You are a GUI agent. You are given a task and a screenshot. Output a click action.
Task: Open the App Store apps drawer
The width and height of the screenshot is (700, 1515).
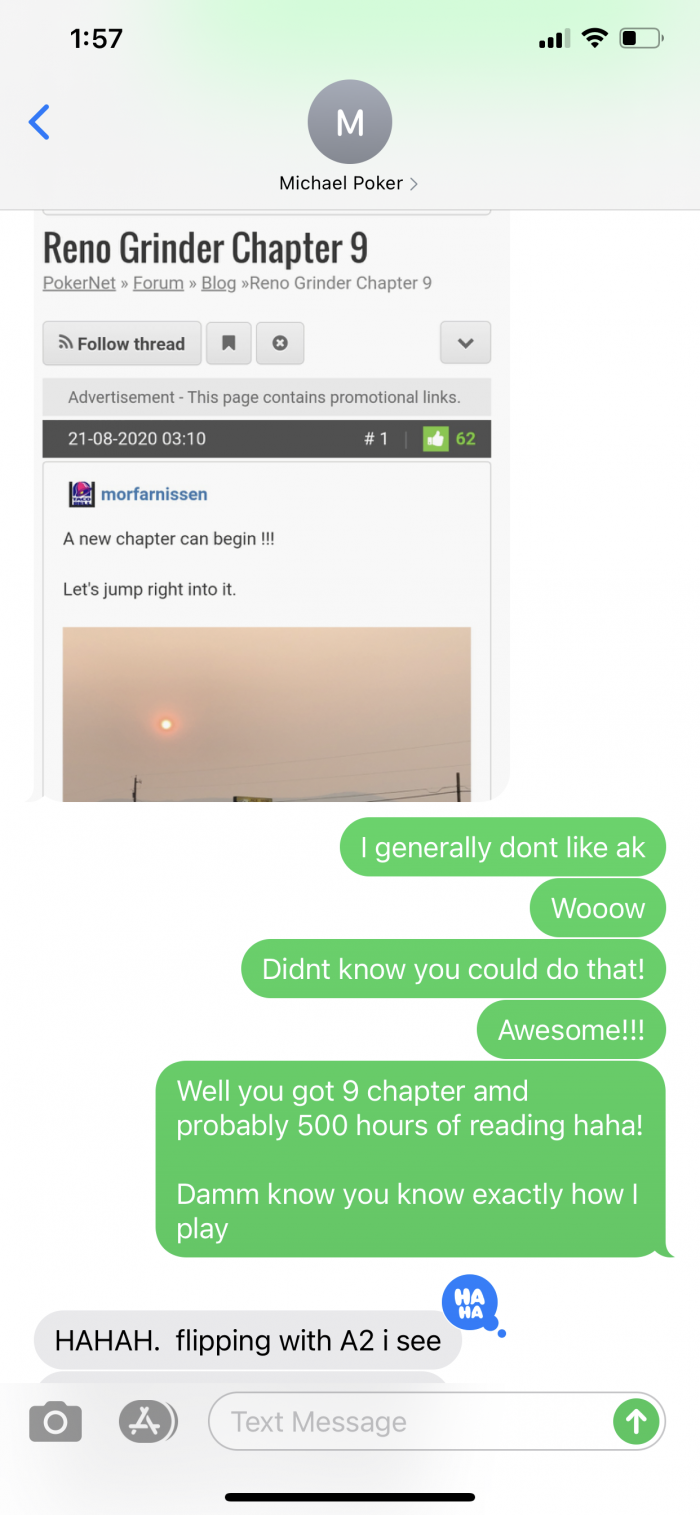coord(147,1421)
